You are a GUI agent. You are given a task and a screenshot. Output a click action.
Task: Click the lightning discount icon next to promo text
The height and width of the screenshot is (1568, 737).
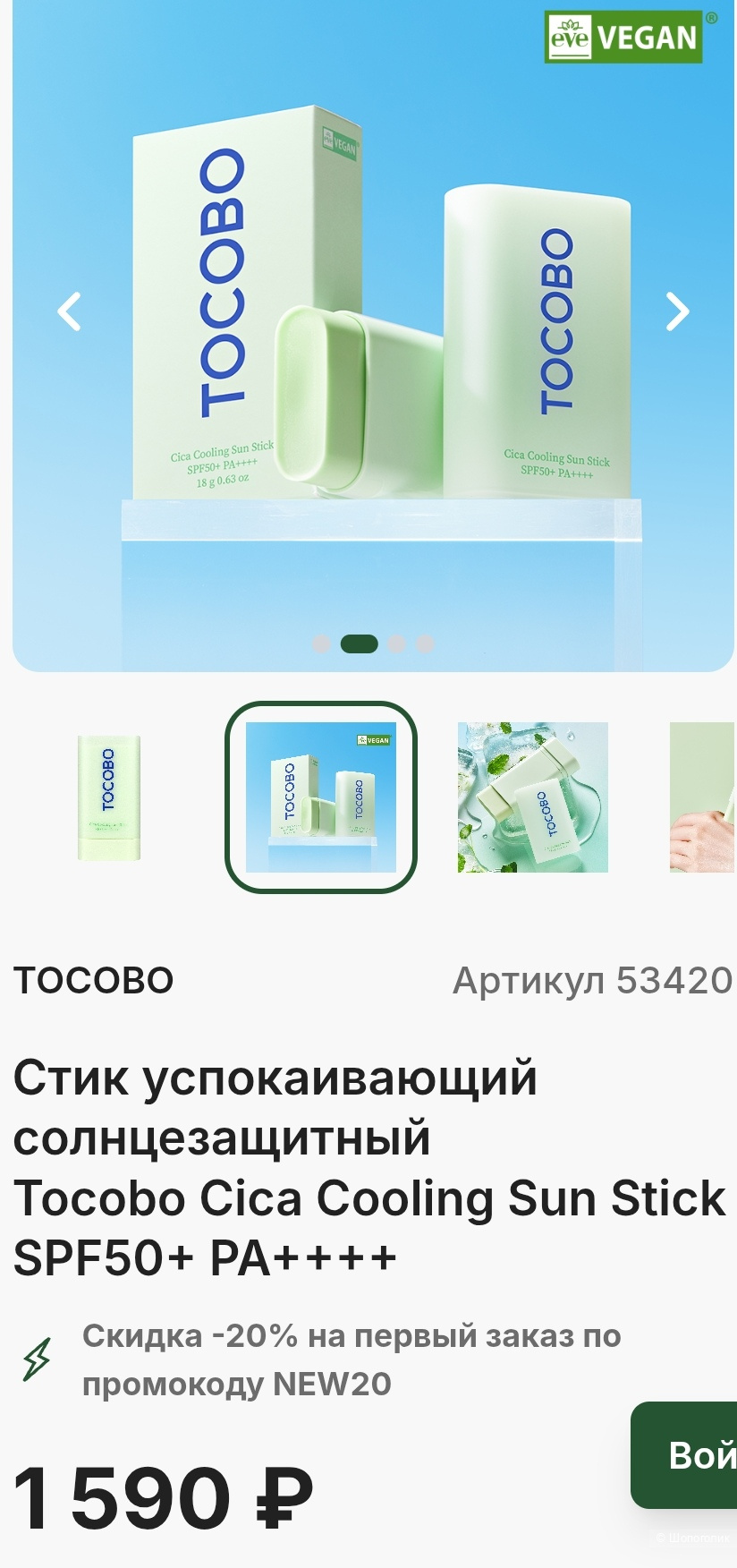38,1359
